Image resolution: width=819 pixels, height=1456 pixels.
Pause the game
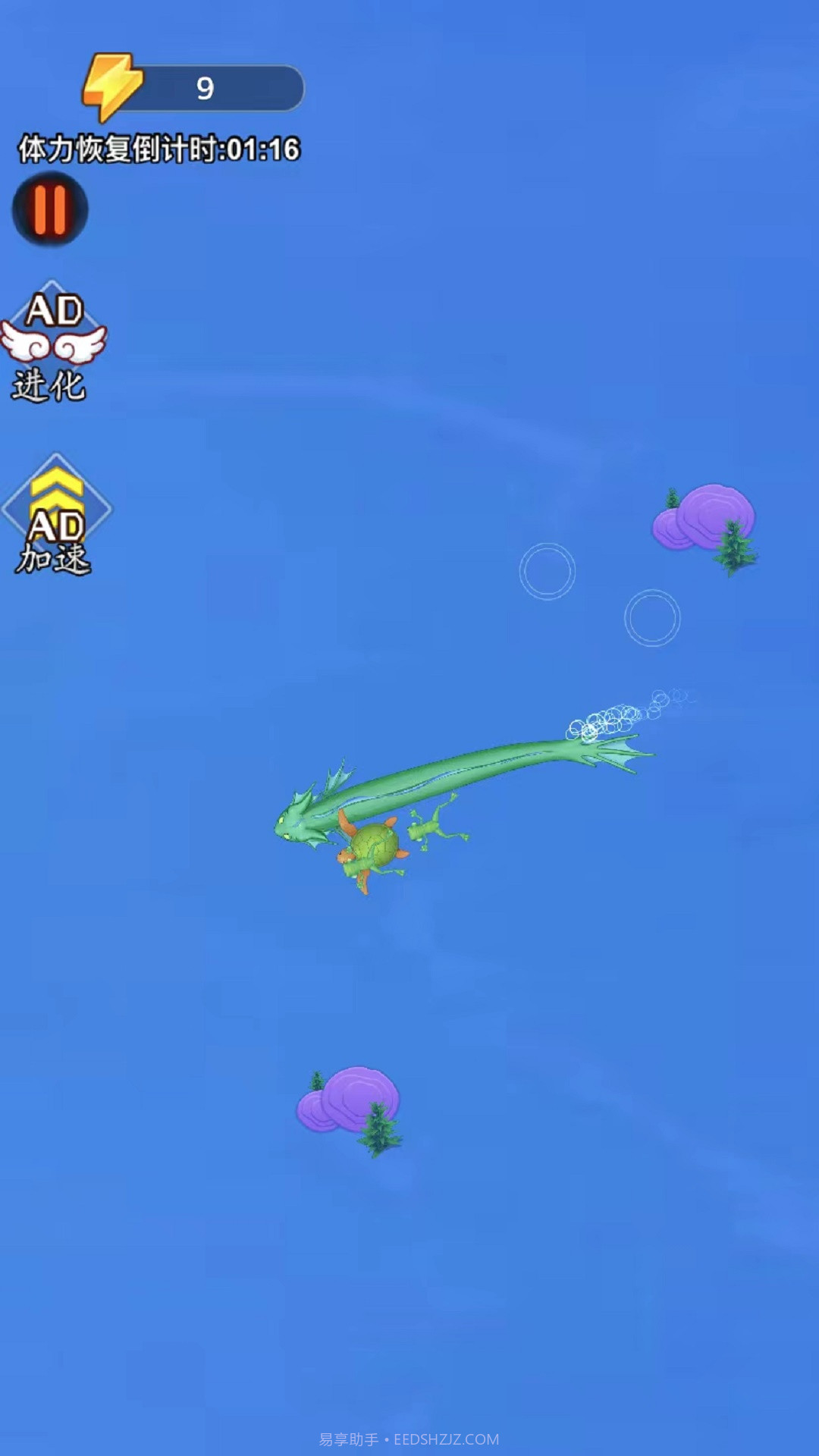coord(50,209)
